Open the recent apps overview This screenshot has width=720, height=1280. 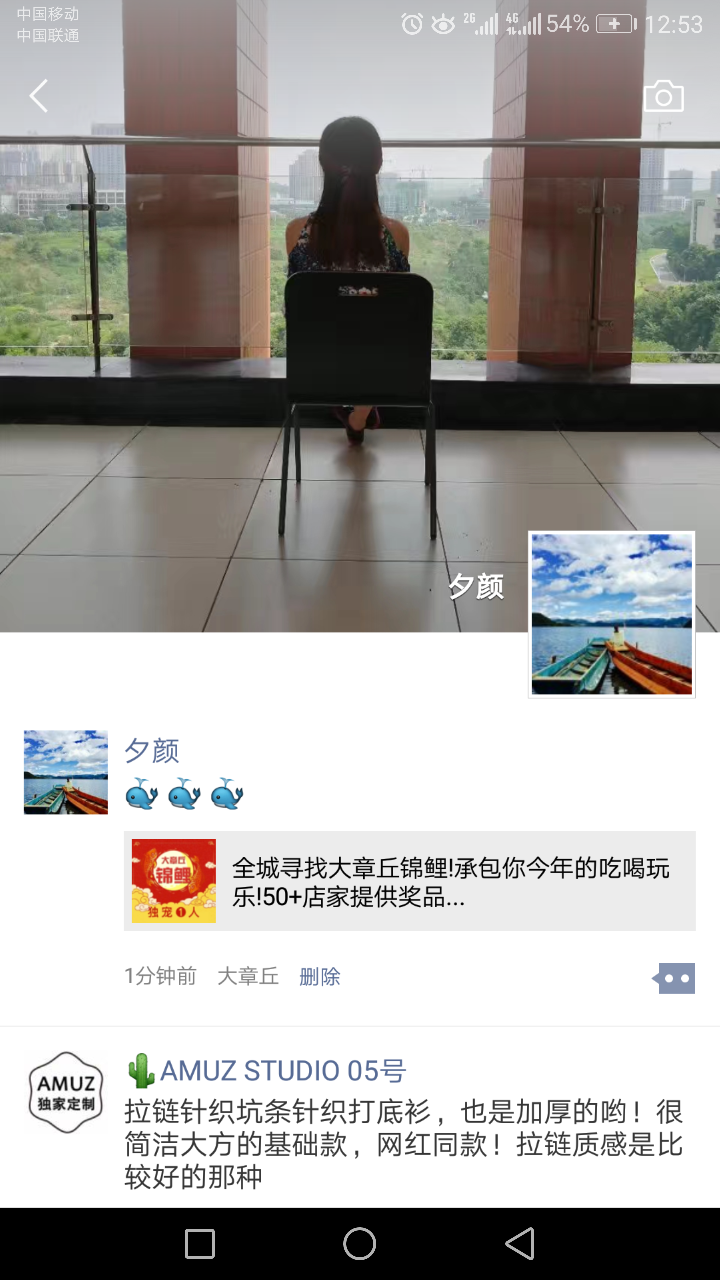point(200,1244)
